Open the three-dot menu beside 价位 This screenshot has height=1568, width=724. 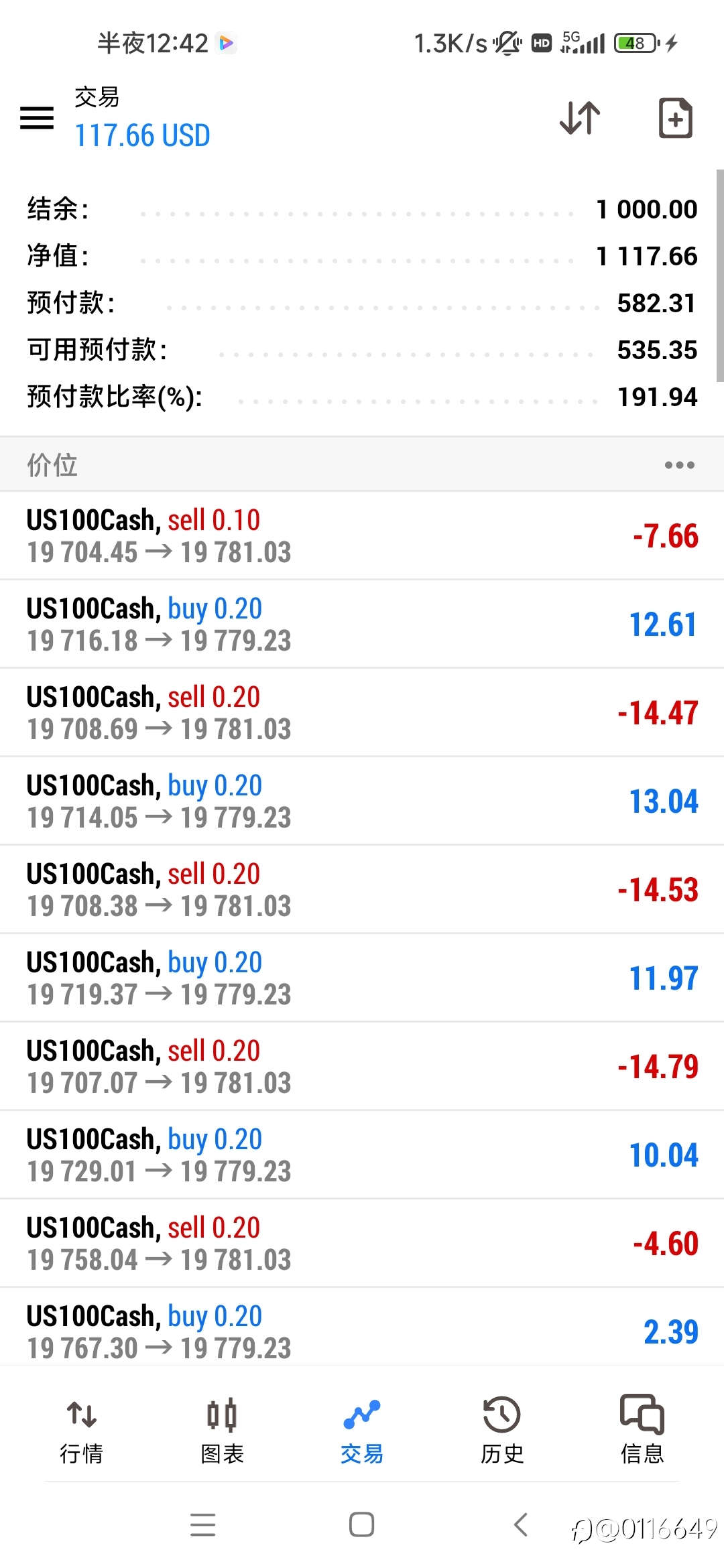[x=679, y=465]
